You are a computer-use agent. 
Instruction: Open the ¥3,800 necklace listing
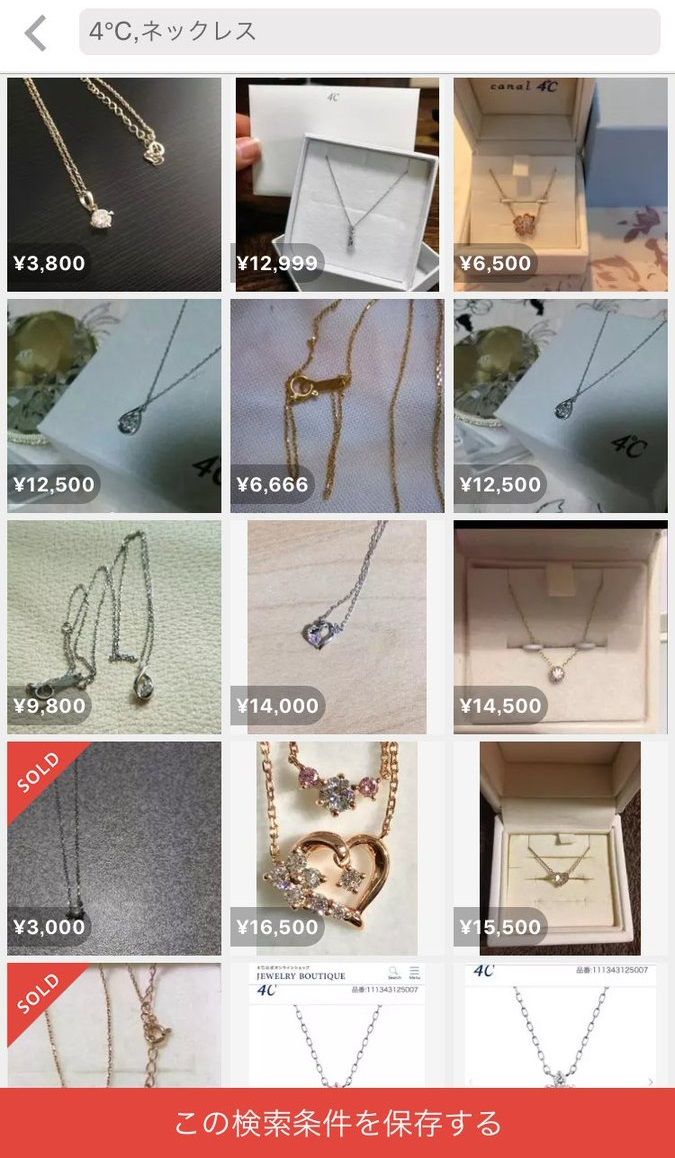click(x=114, y=185)
